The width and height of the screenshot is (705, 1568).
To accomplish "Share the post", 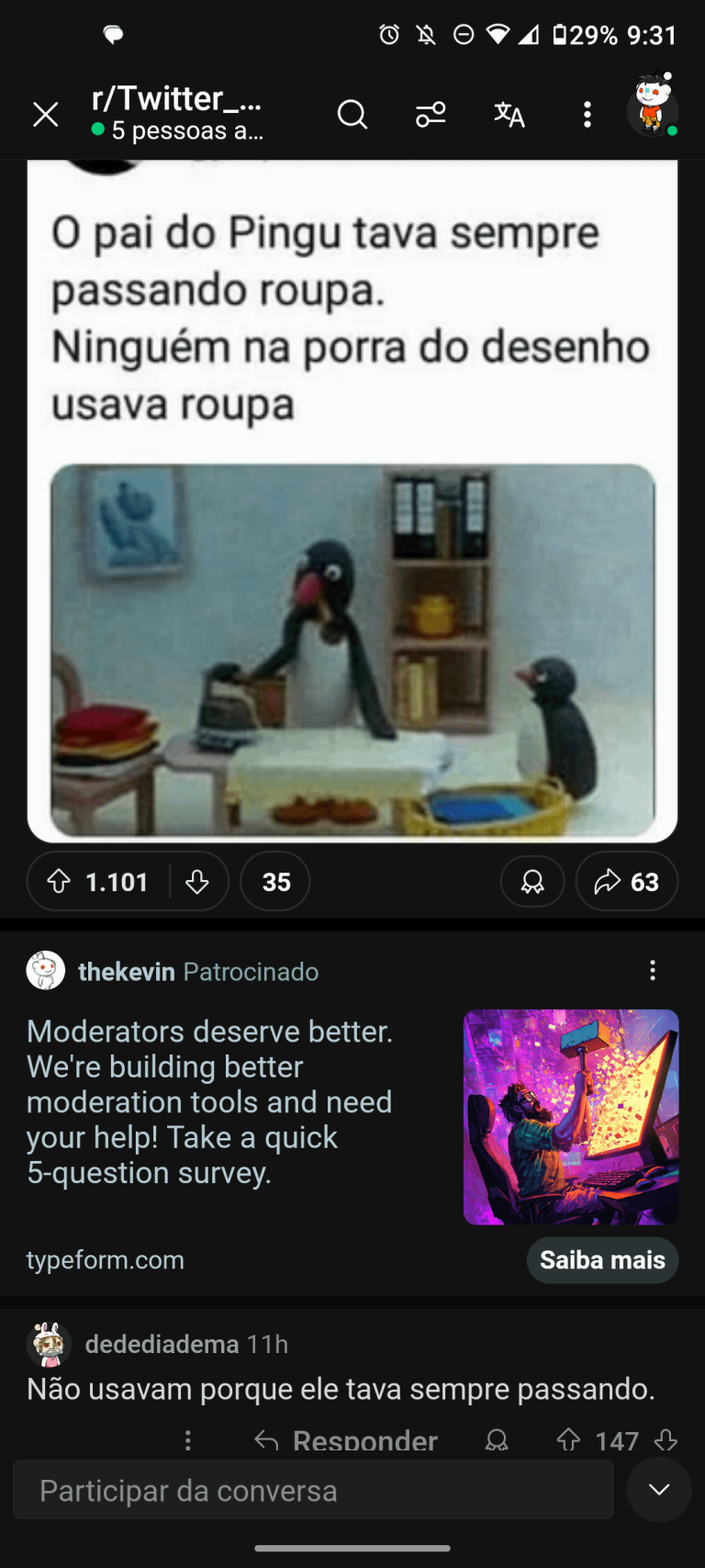I will coord(626,882).
